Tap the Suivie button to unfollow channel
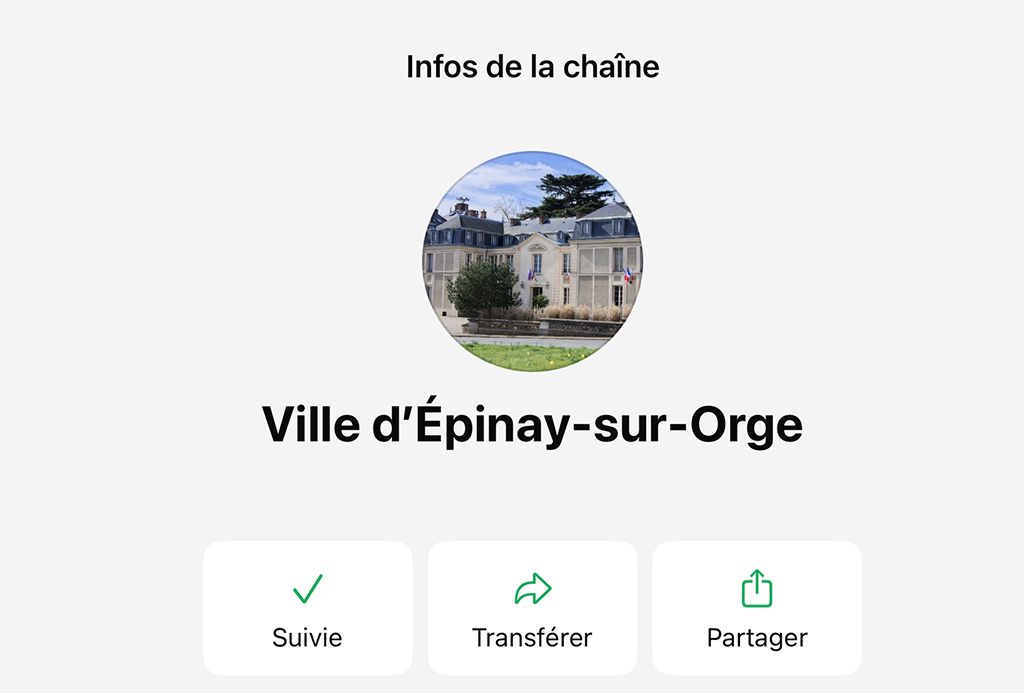The image size is (1024, 693). click(x=307, y=608)
